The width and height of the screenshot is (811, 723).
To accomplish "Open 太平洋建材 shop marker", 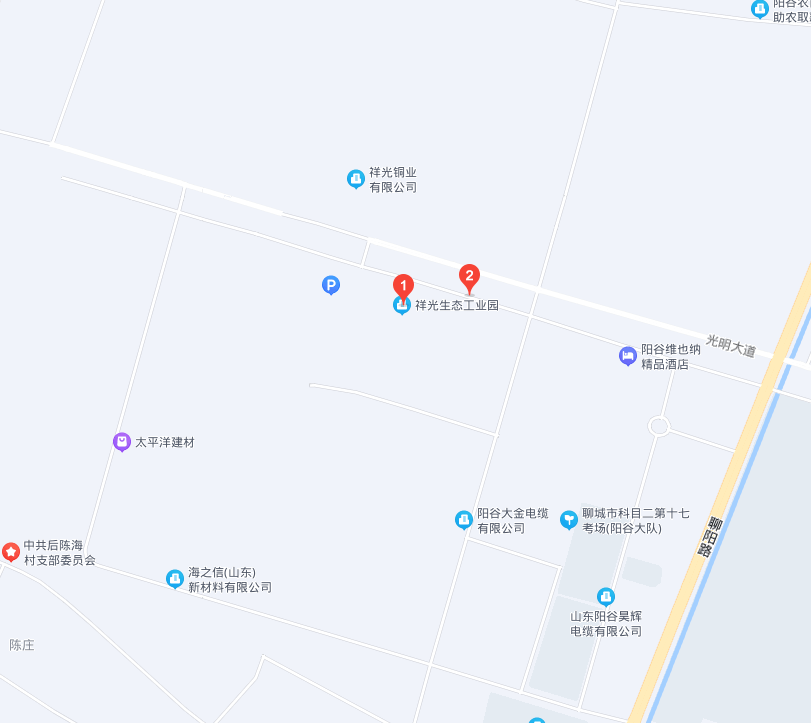I will (x=122, y=442).
